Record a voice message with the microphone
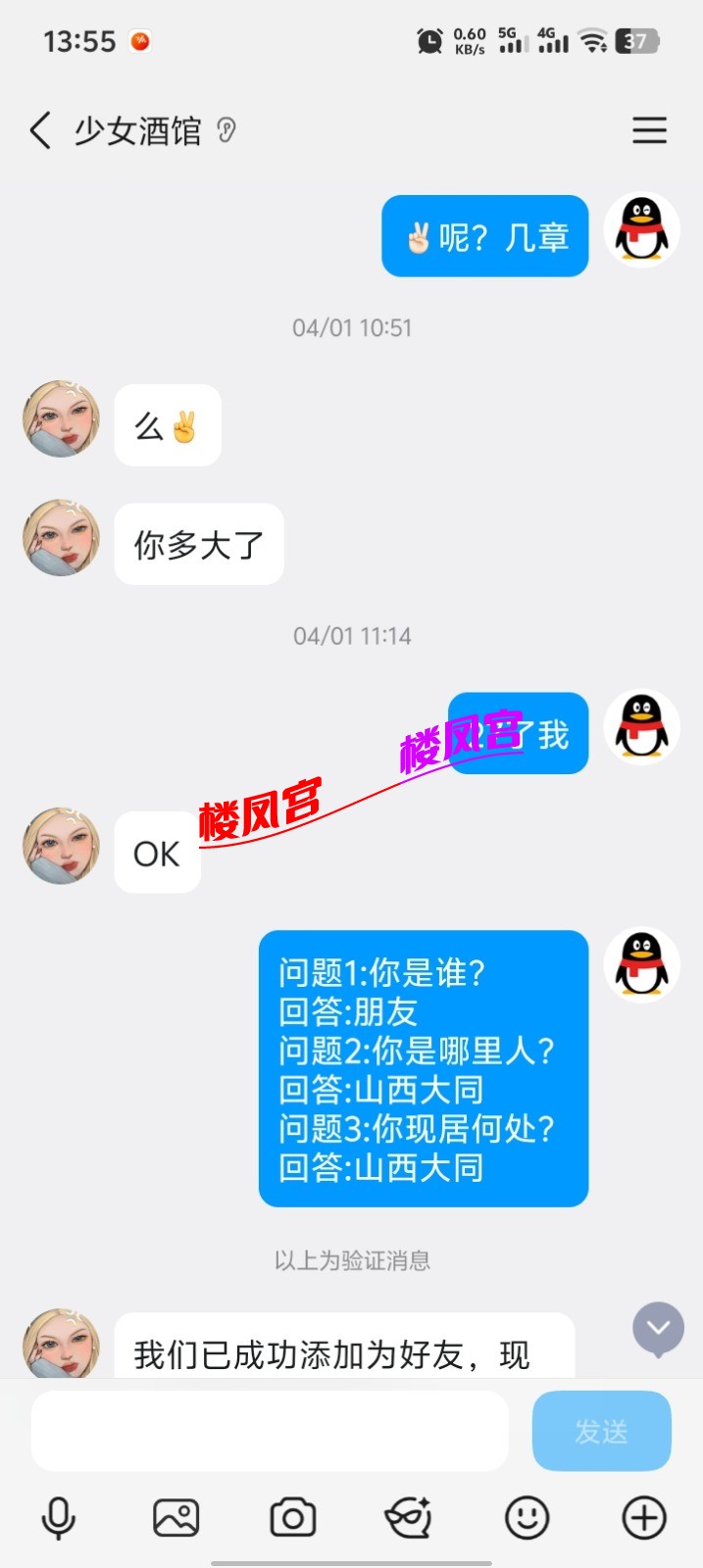Image resolution: width=703 pixels, height=1568 pixels. (x=59, y=1518)
